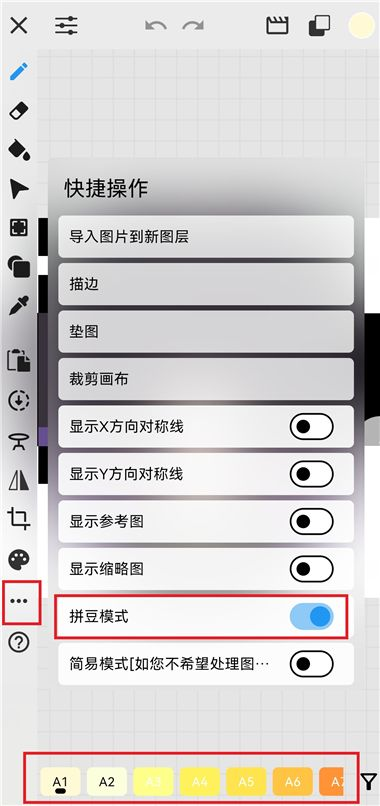Toggle 显示参考图 on
Viewport: 380px width, 806px height.
[x=312, y=522]
